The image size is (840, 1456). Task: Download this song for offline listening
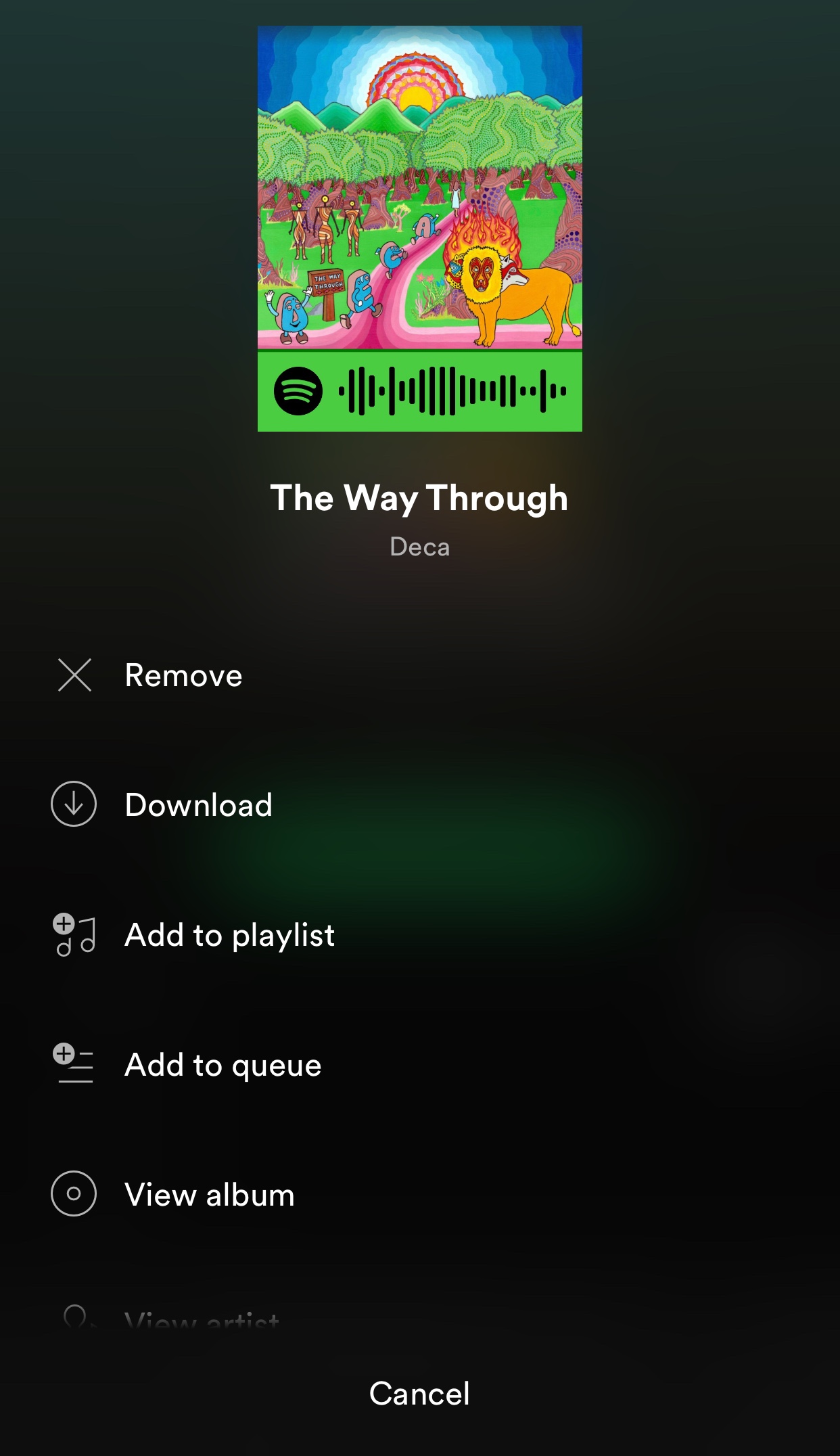point(197,804)
